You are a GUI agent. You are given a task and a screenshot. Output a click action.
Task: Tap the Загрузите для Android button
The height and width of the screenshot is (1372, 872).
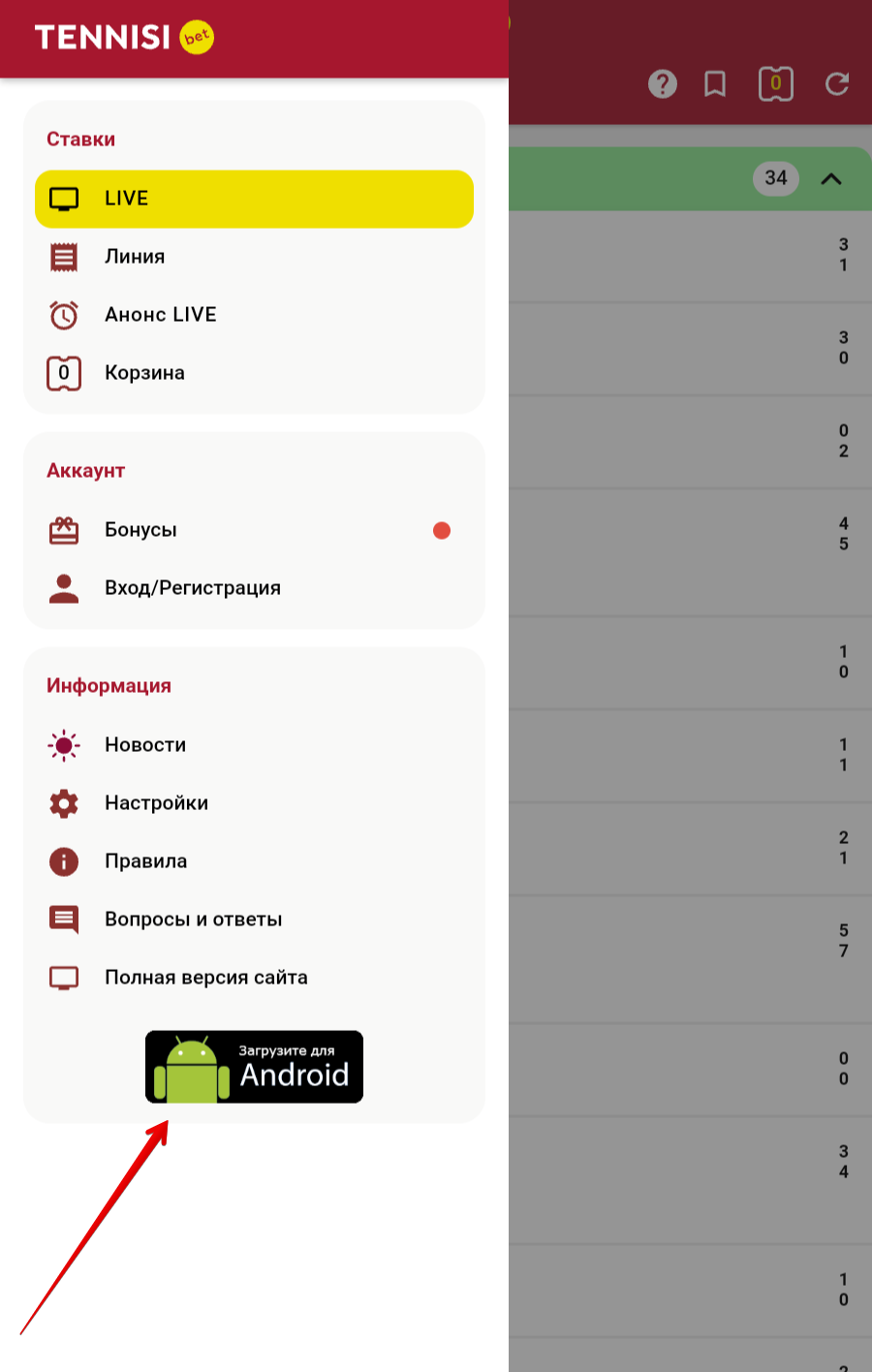pyautogui.click(x=254, y=1067)
